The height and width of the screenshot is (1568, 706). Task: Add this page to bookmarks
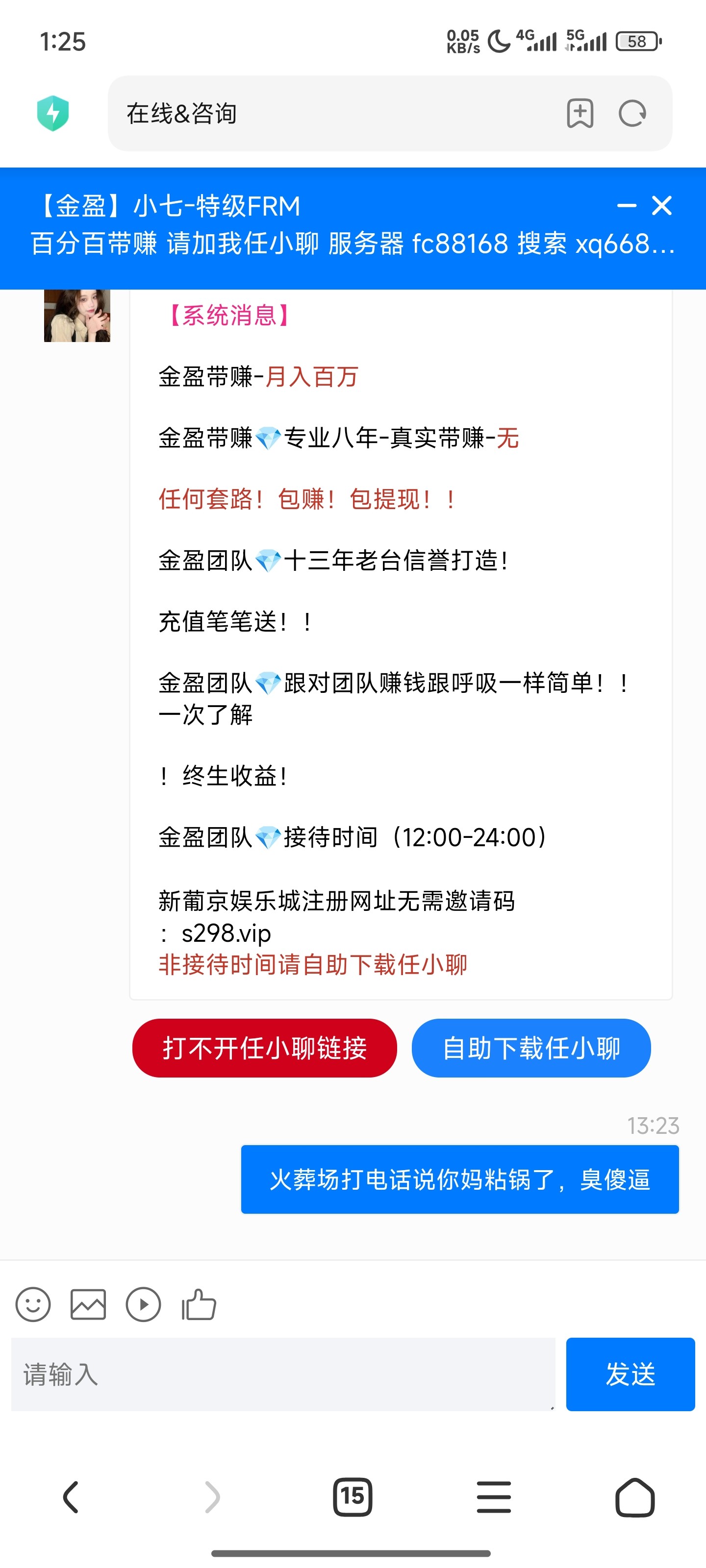tap(580, 113)
